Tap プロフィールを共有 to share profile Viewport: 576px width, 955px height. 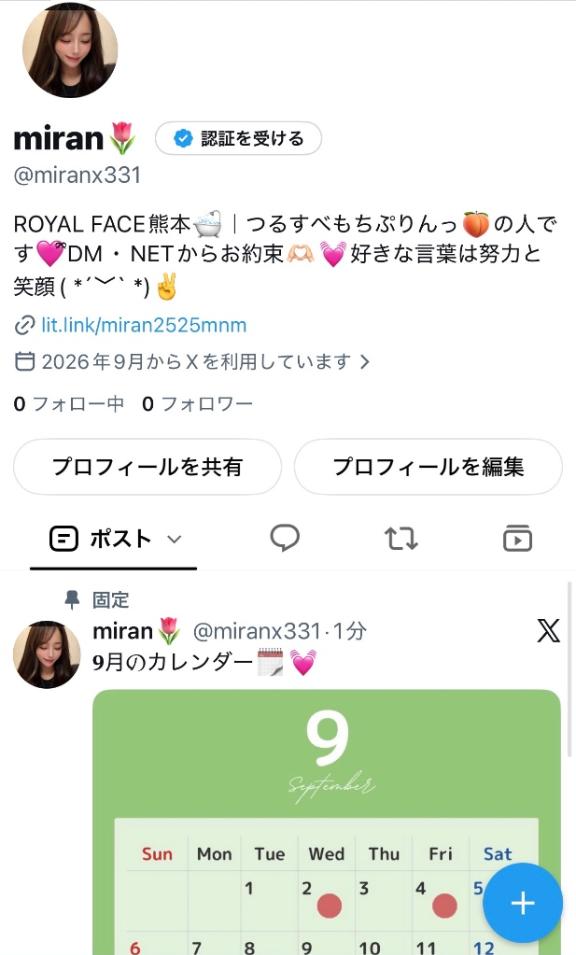[147, 467]
